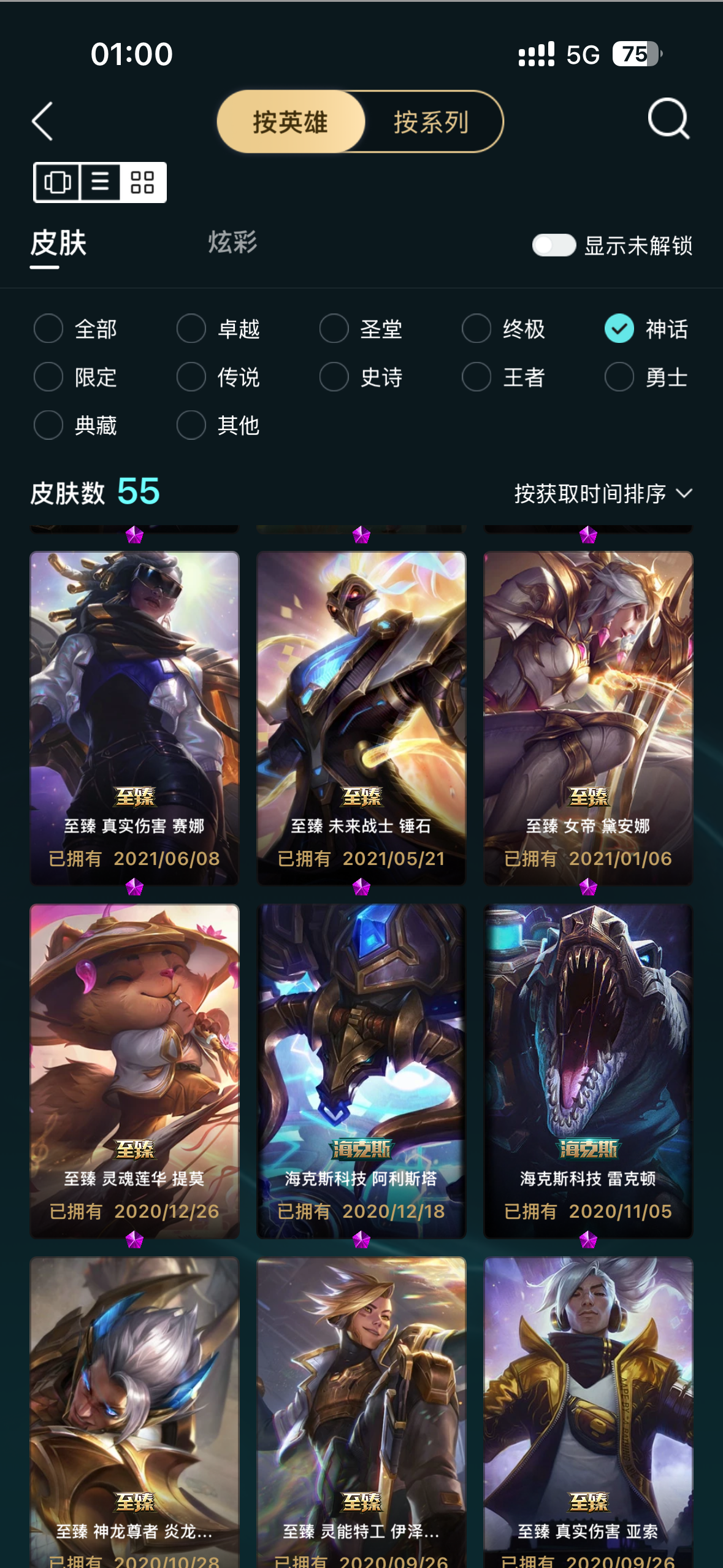Filter skins by 传说
Viewport: 723px width, 1568px height.
218,377
